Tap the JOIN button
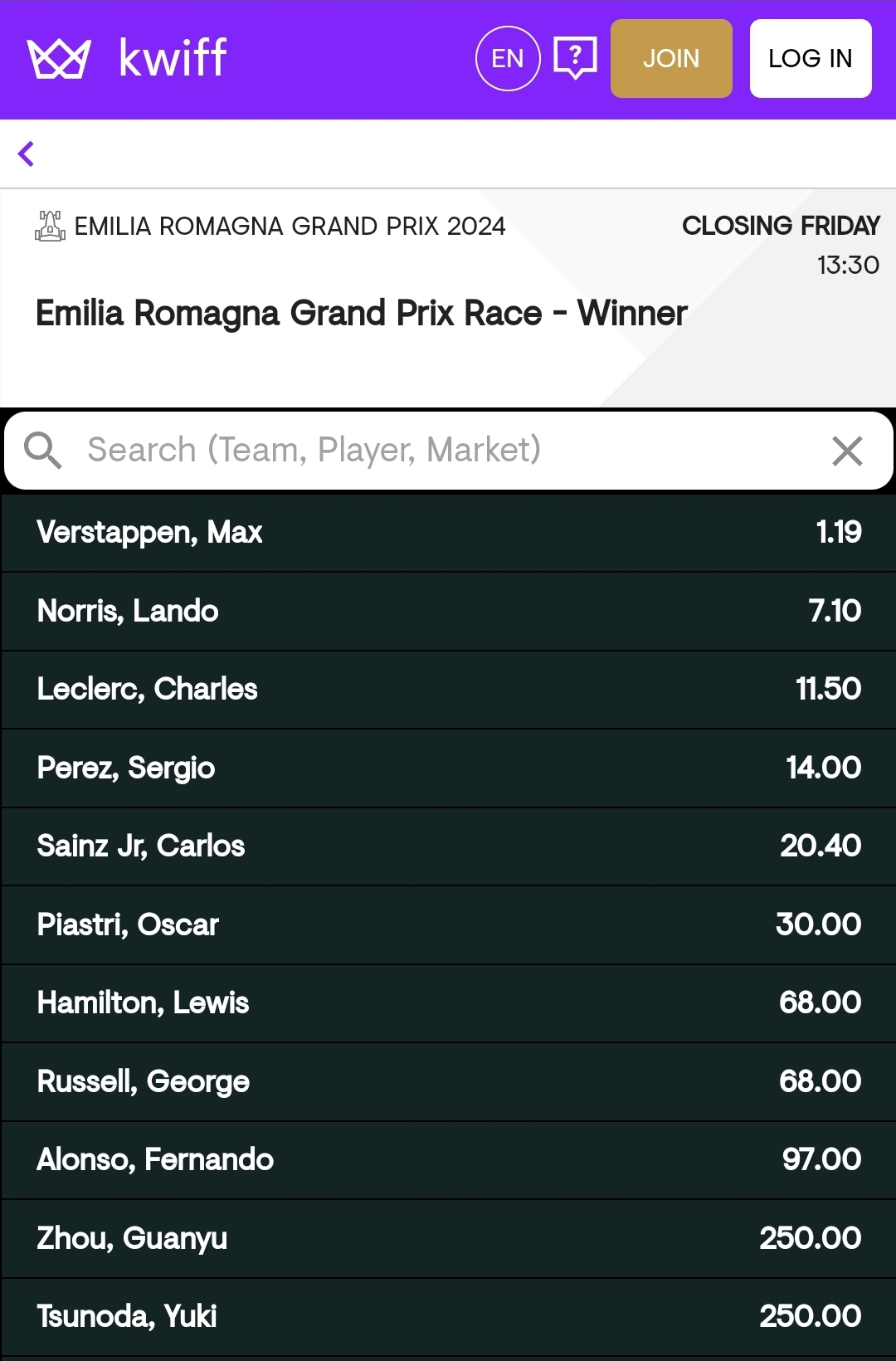 [671, 59]
